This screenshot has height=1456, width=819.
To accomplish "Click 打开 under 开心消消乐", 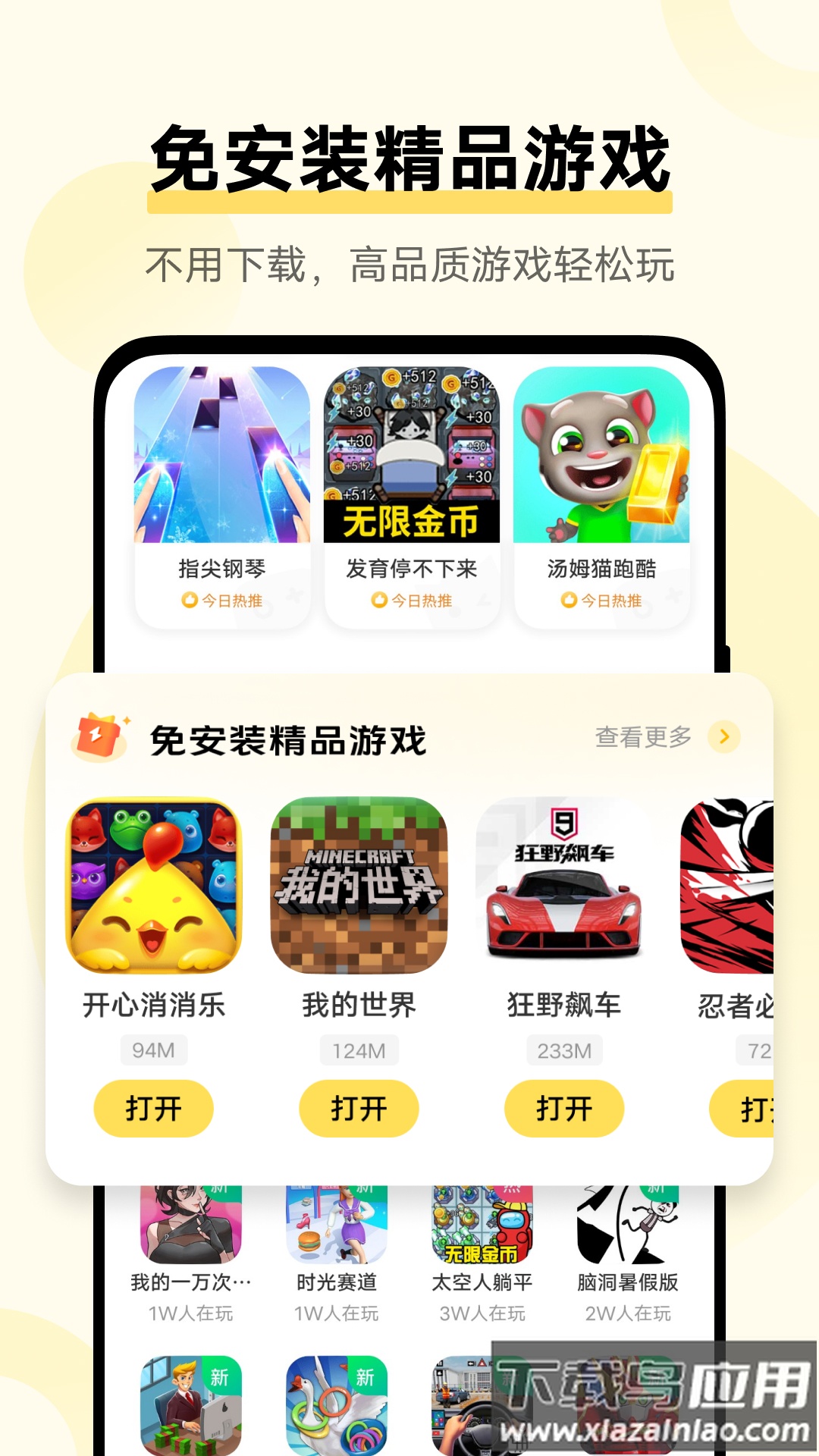I will point(152,1109).
